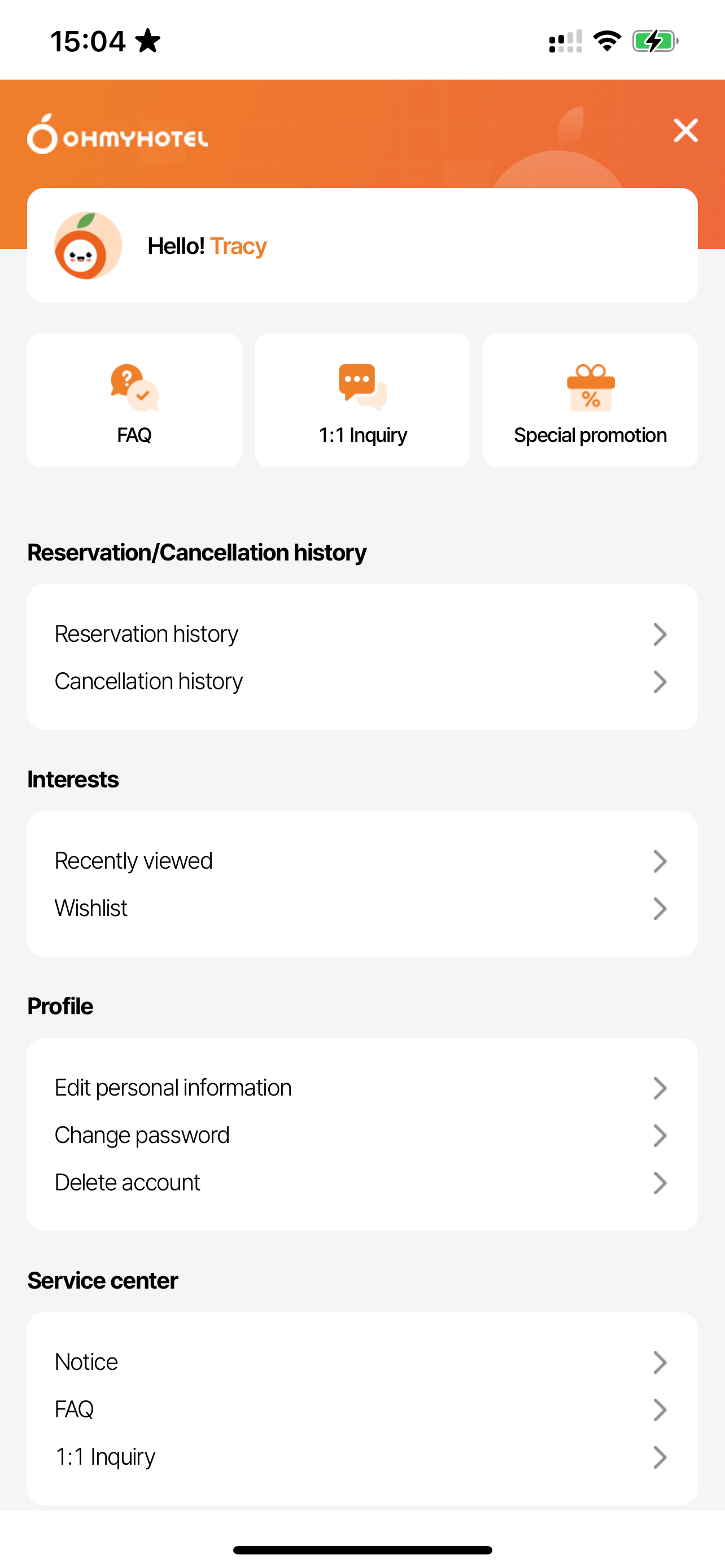Select Change password
The height and width of the screenshot is (1568, 725).
click(x=361, y=1135)
